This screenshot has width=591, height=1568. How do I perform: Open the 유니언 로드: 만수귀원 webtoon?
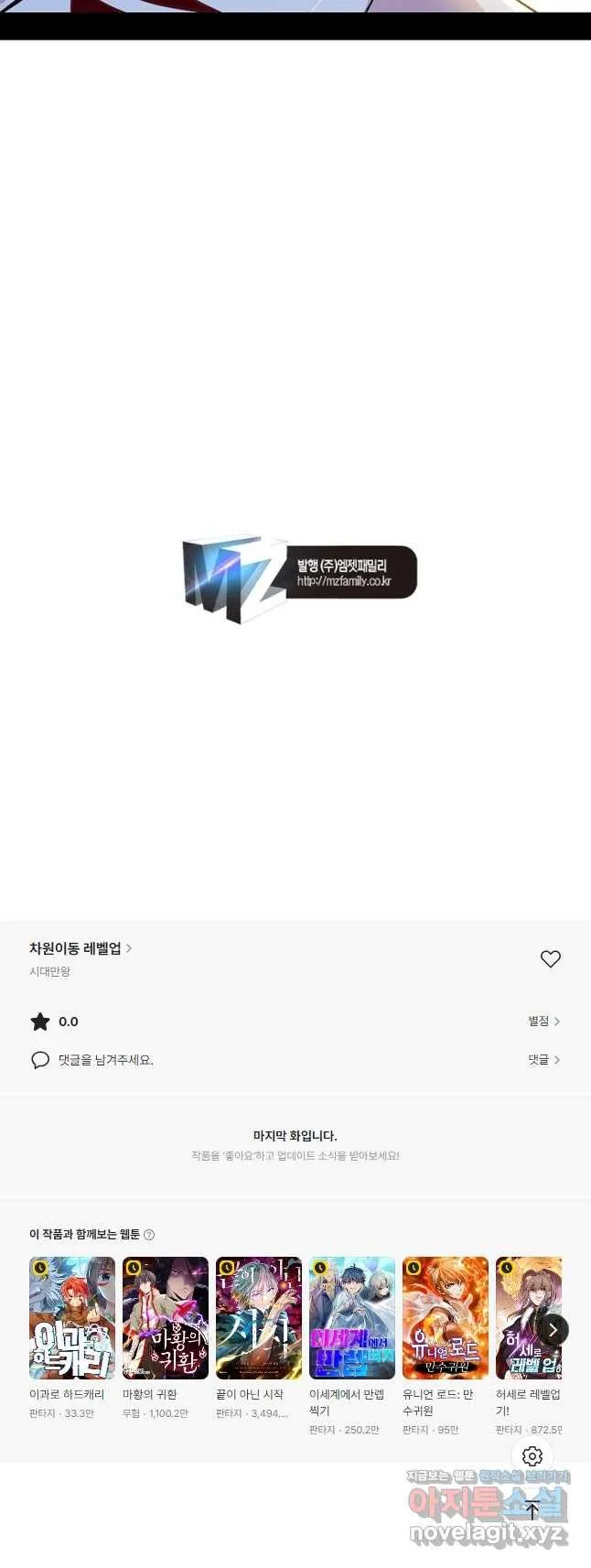(446, 1318)
